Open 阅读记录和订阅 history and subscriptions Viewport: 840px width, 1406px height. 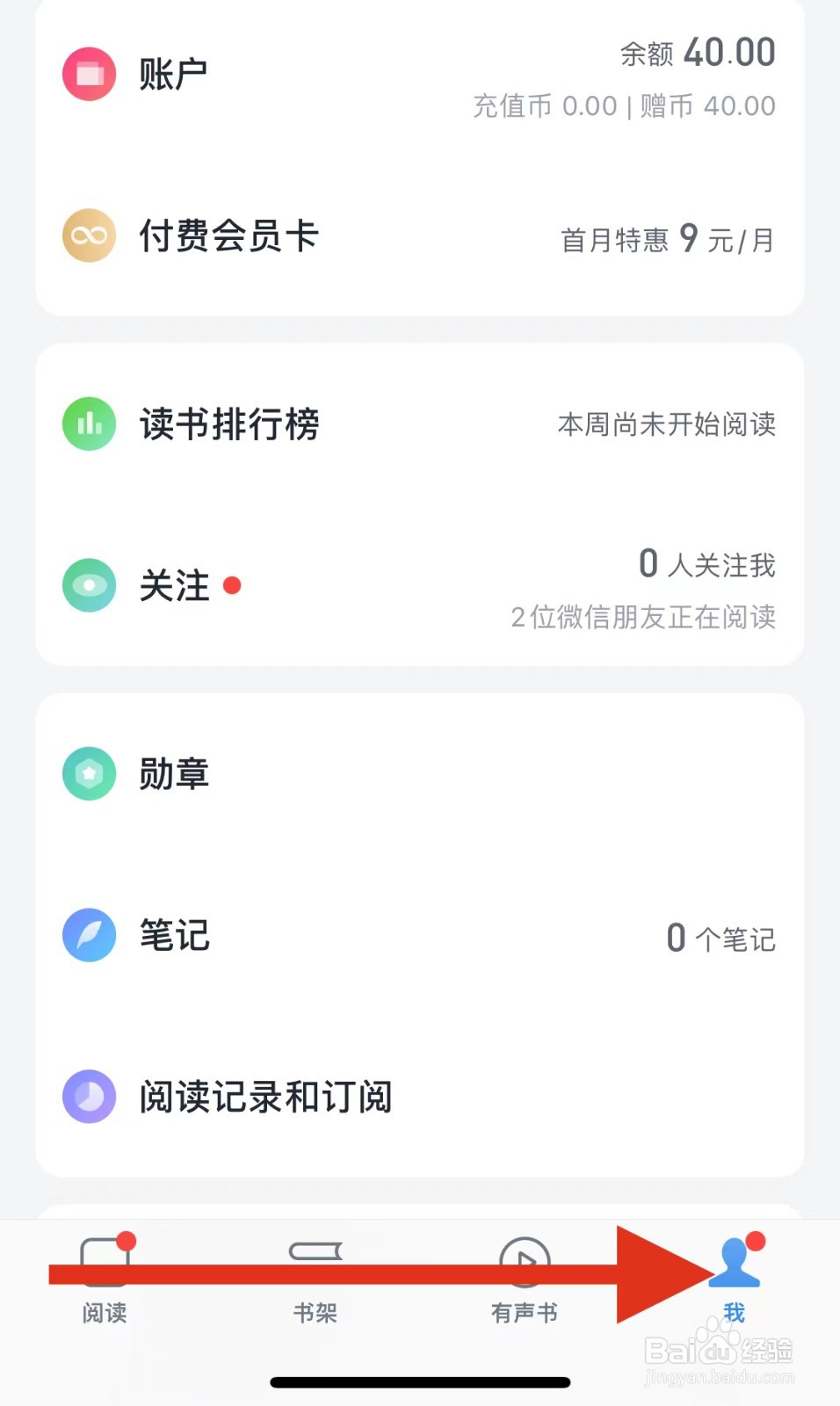[419, 1097]
